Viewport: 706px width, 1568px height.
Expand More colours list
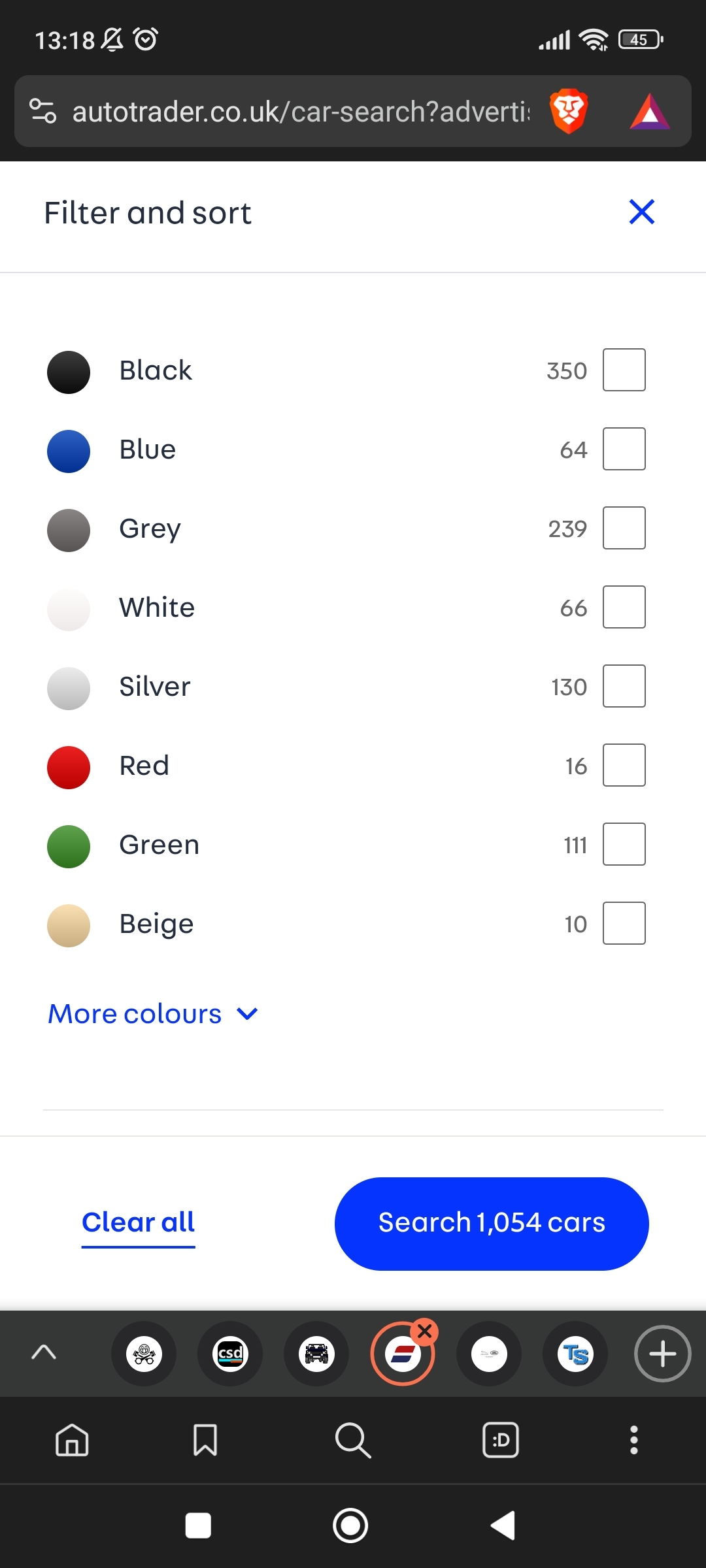point(154,1014)
